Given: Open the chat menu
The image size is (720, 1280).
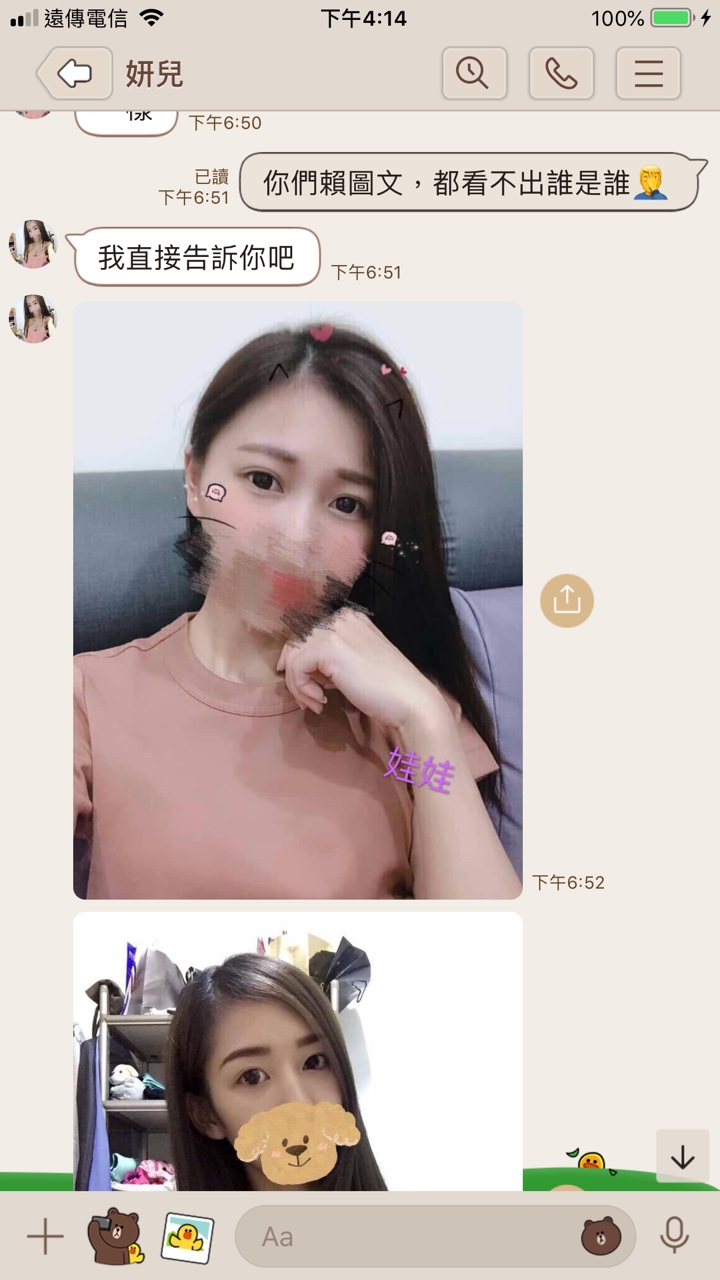Looking at the screenshot, I should pyautogui.click(x=648, y=73).
